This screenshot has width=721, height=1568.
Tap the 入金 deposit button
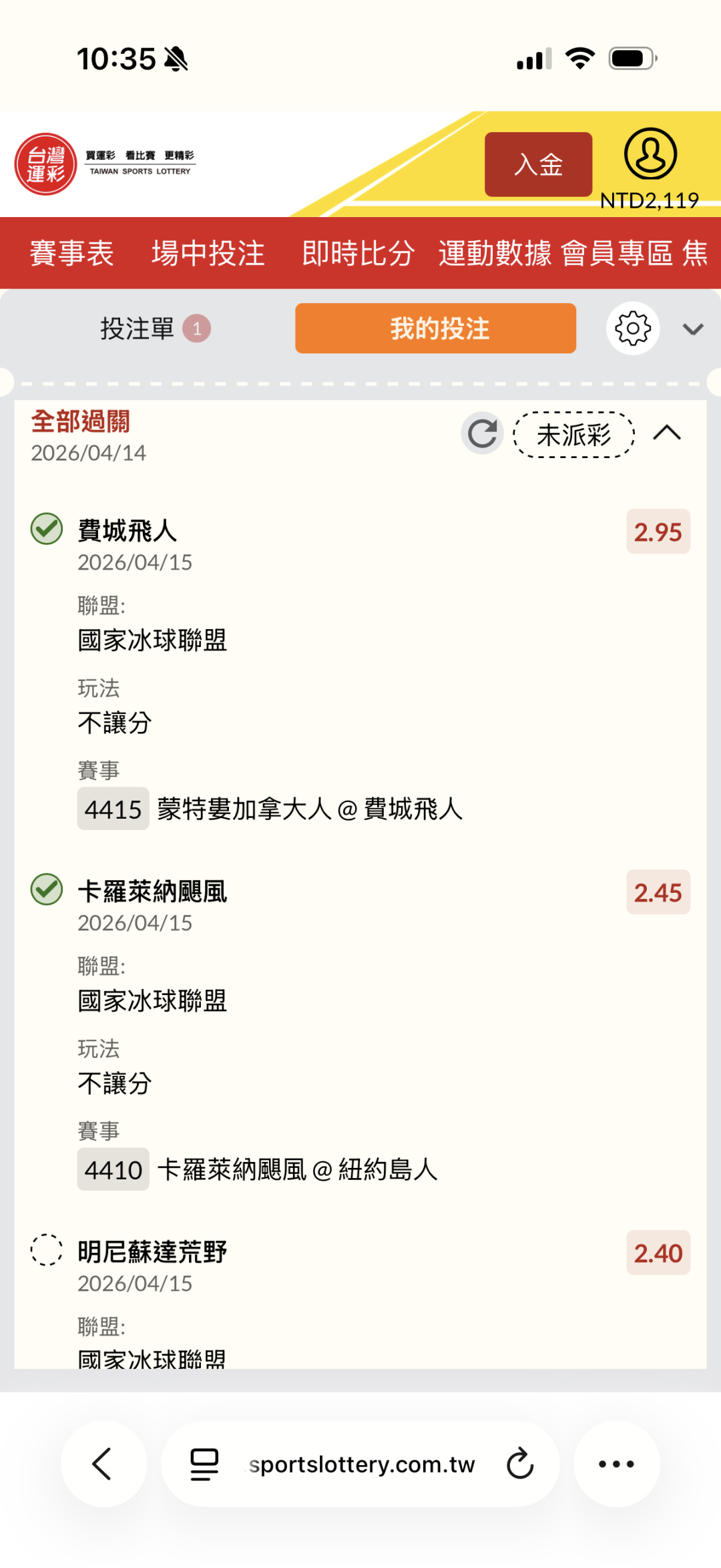tap(538, 164)
